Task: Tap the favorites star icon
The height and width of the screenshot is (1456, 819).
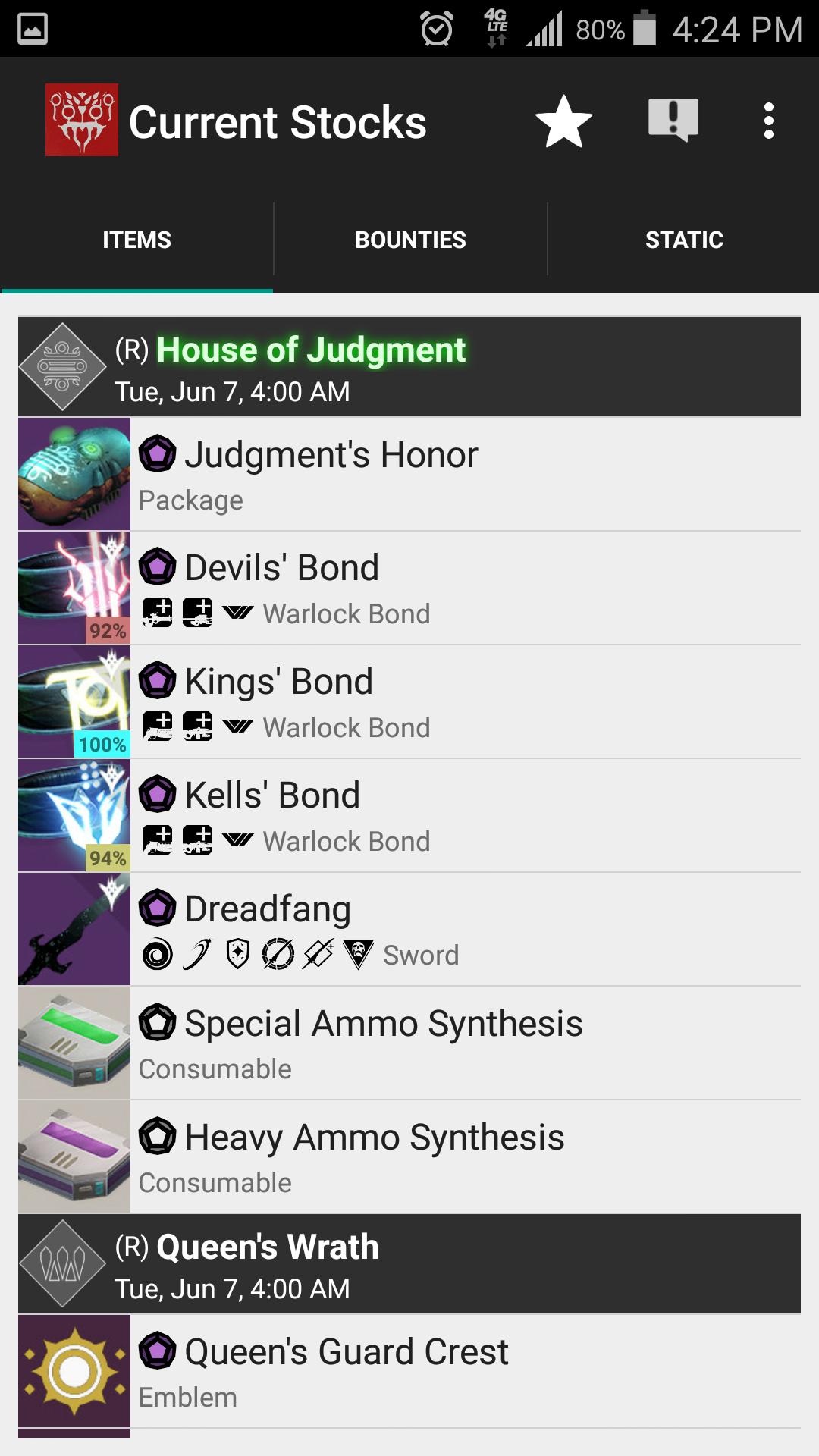Action: point(563,121)
